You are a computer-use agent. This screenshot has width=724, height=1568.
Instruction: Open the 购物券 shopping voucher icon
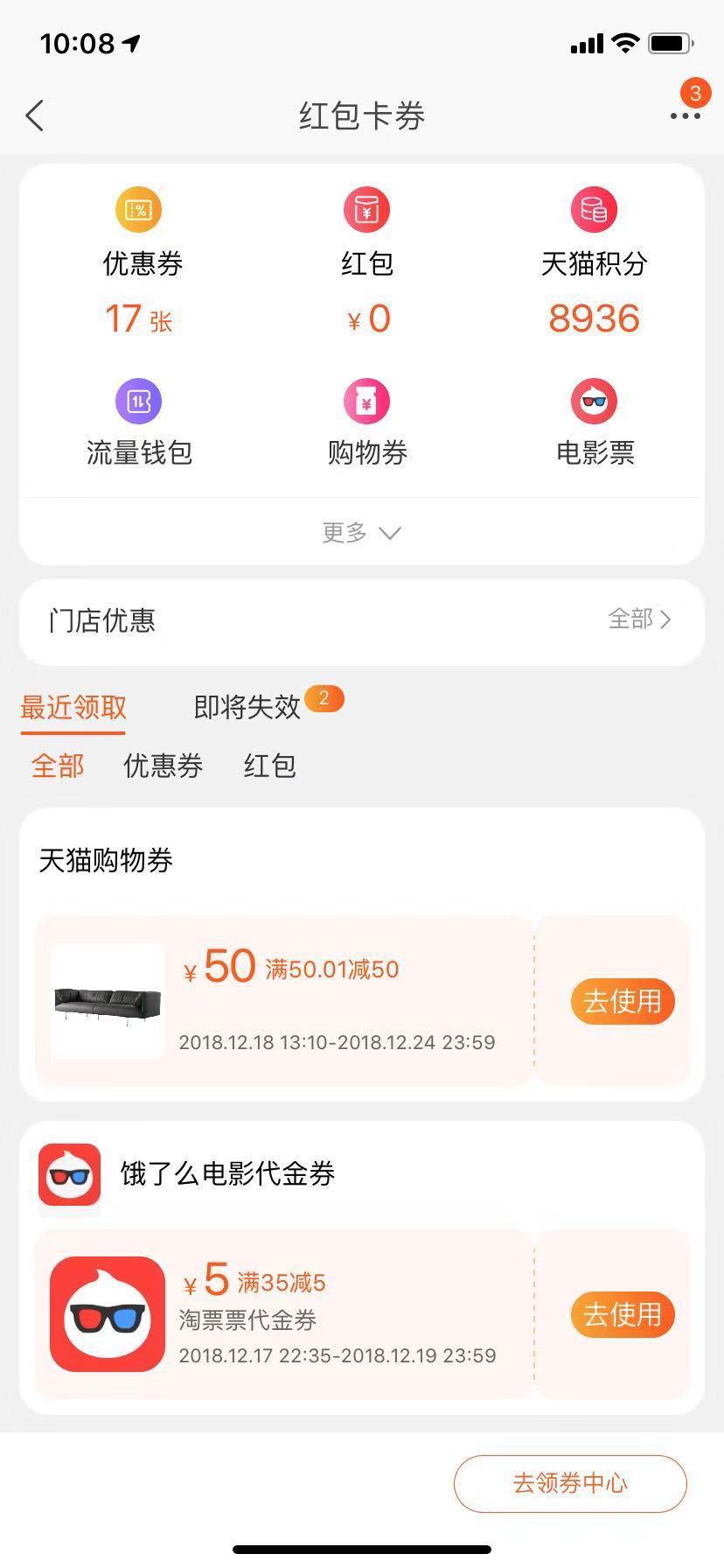tap(366, 401)
